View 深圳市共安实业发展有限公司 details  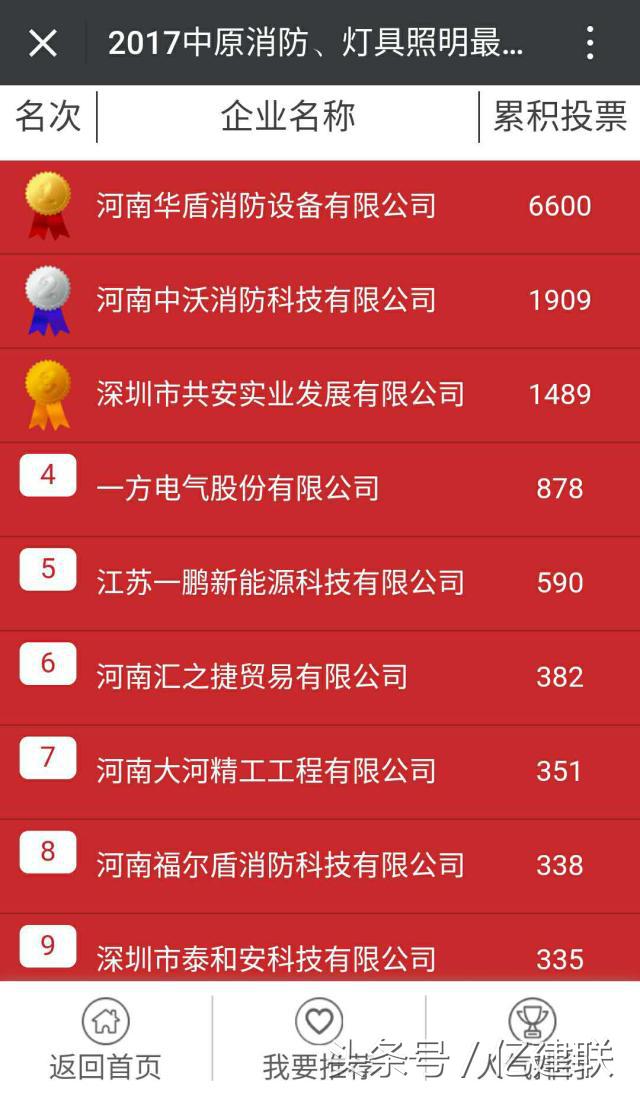pyautogui.click(x=280, y=394)
